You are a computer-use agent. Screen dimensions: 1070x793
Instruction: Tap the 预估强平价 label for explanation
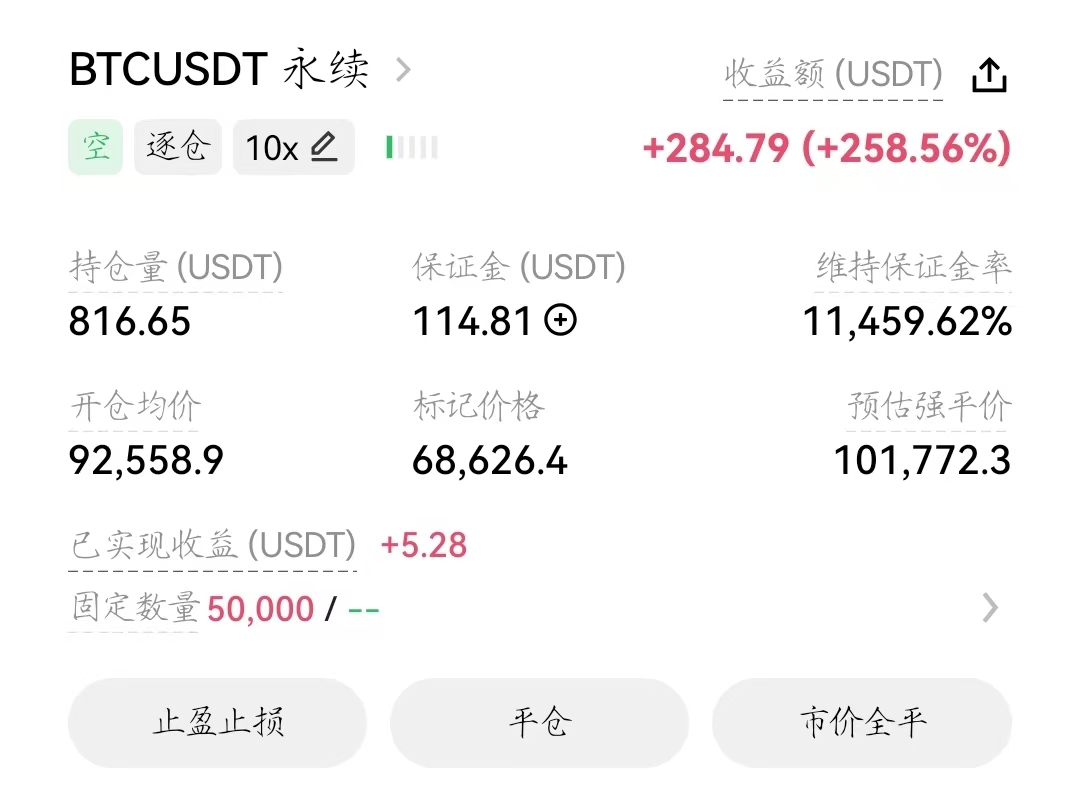pos(929,406)
